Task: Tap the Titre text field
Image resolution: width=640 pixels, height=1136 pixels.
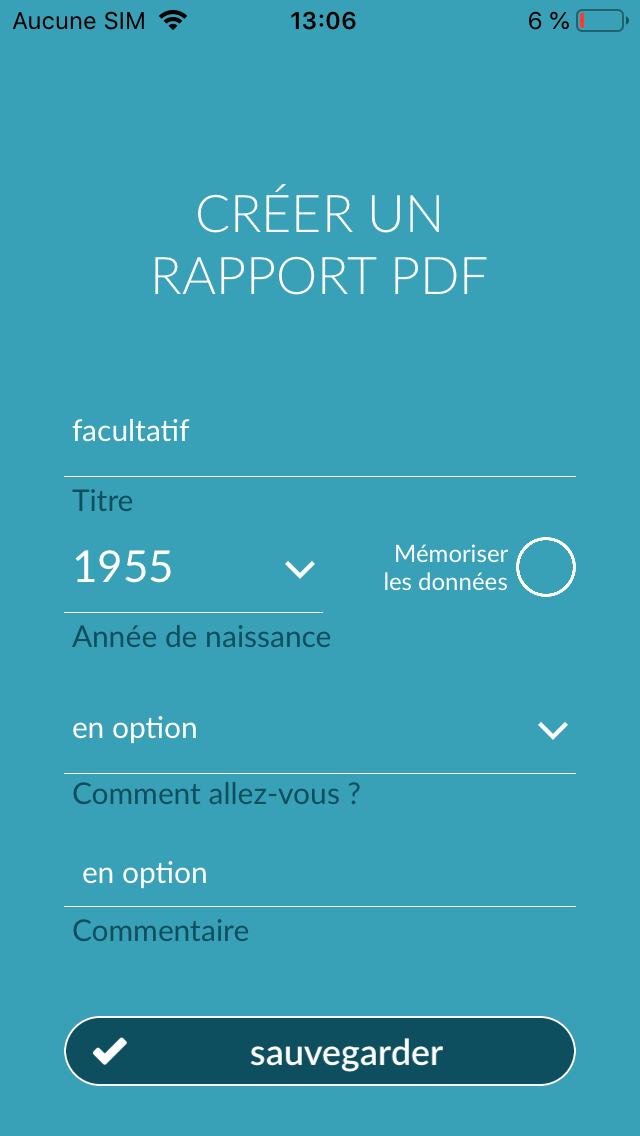Action: pos(320,433)
